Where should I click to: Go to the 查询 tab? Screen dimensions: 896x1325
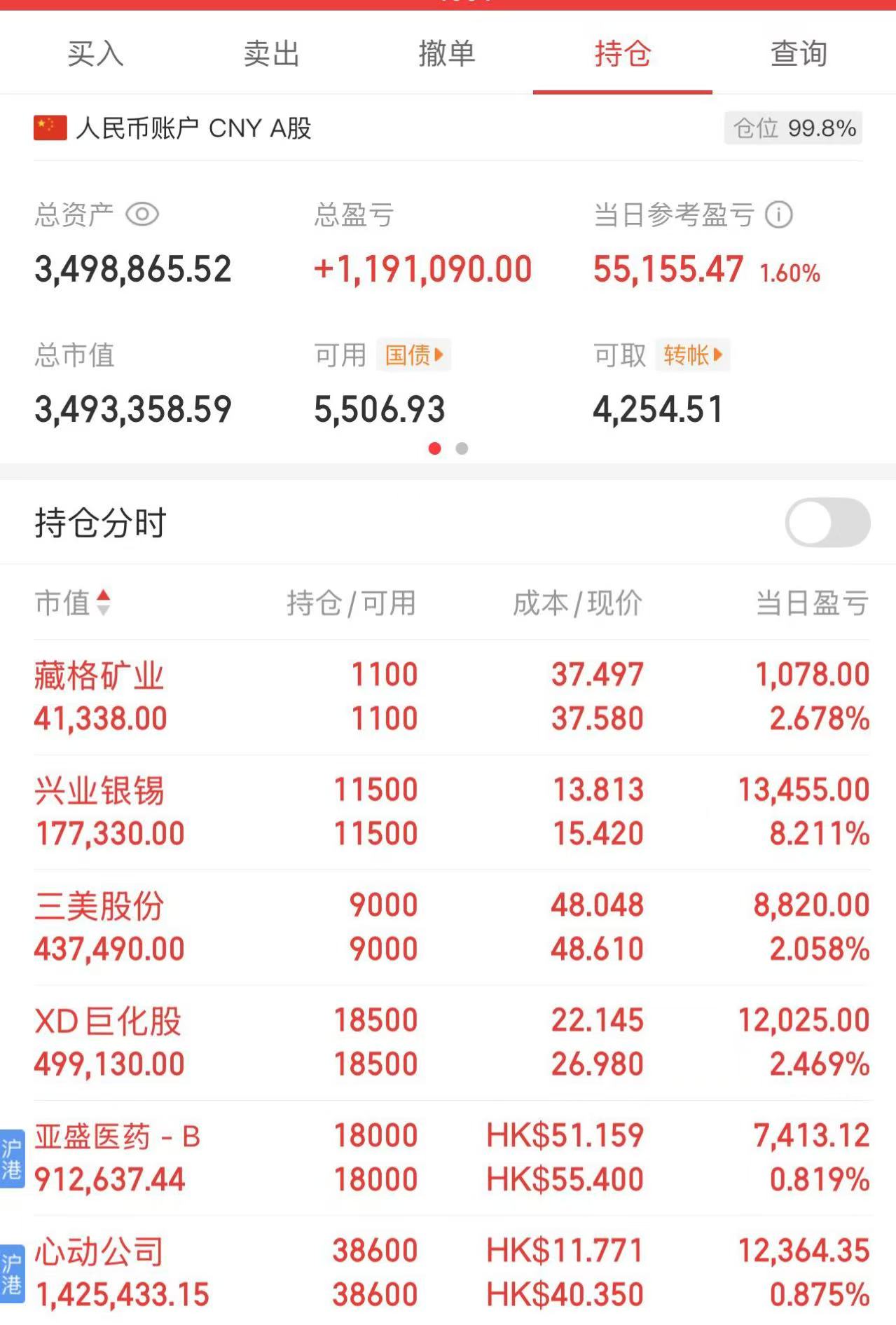tap(799, 54)
